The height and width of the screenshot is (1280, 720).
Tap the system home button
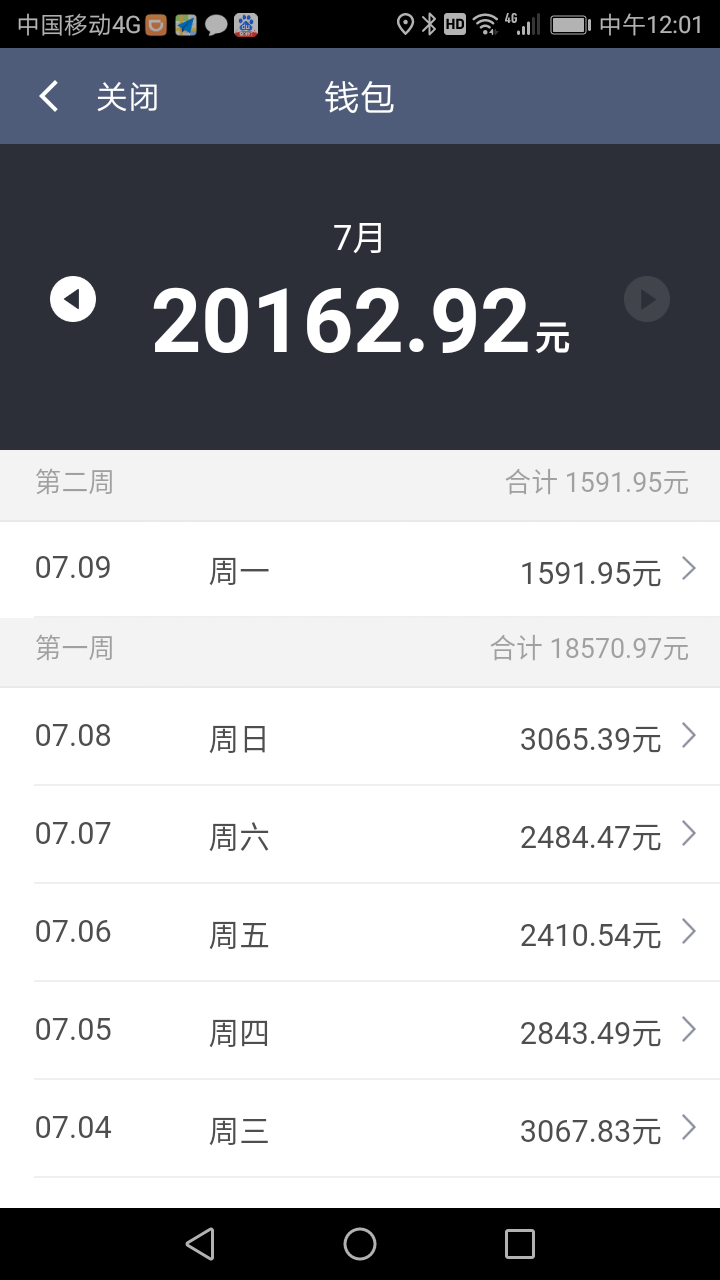click(x=360, y=1244)
